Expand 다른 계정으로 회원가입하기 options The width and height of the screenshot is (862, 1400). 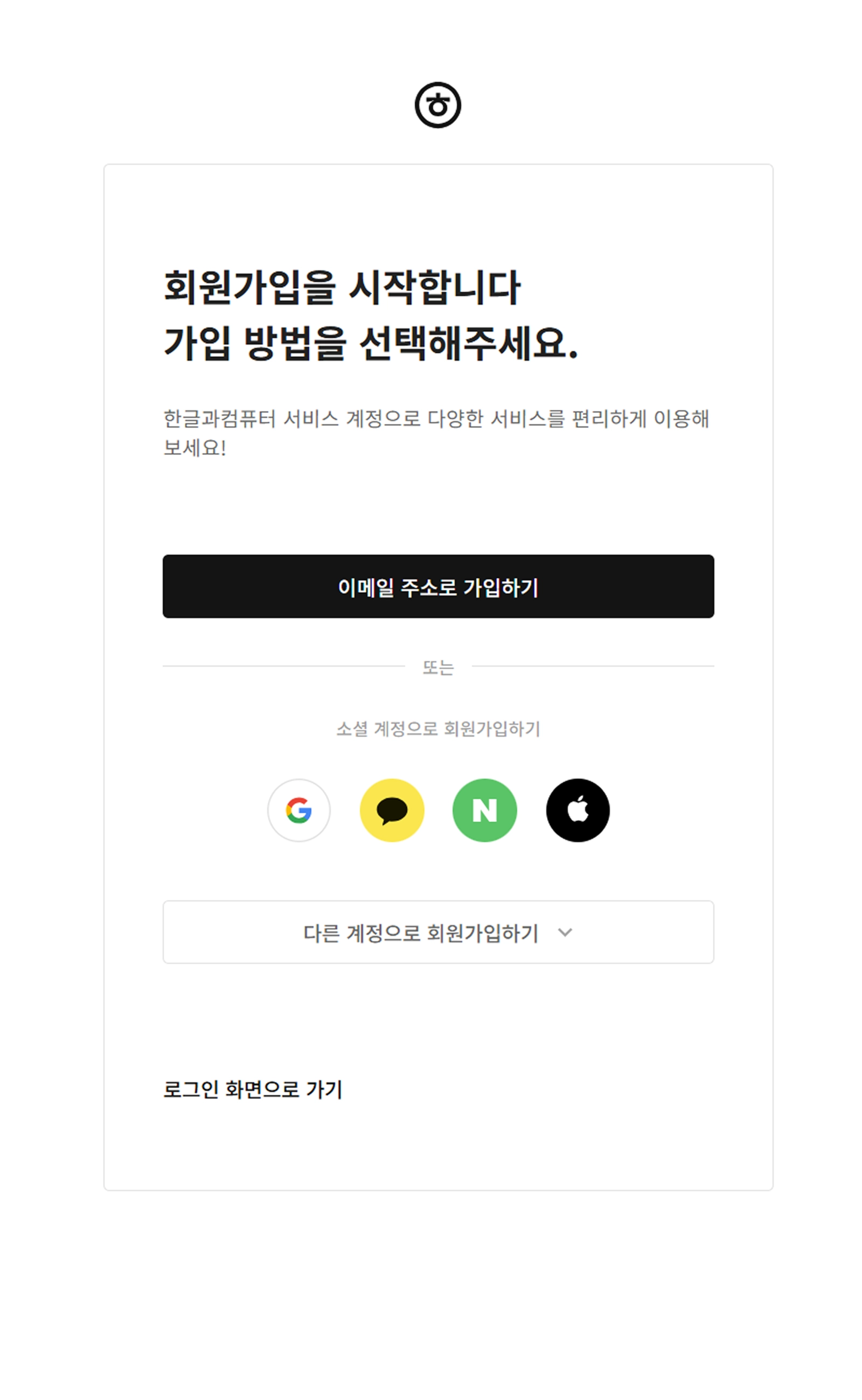438,932
